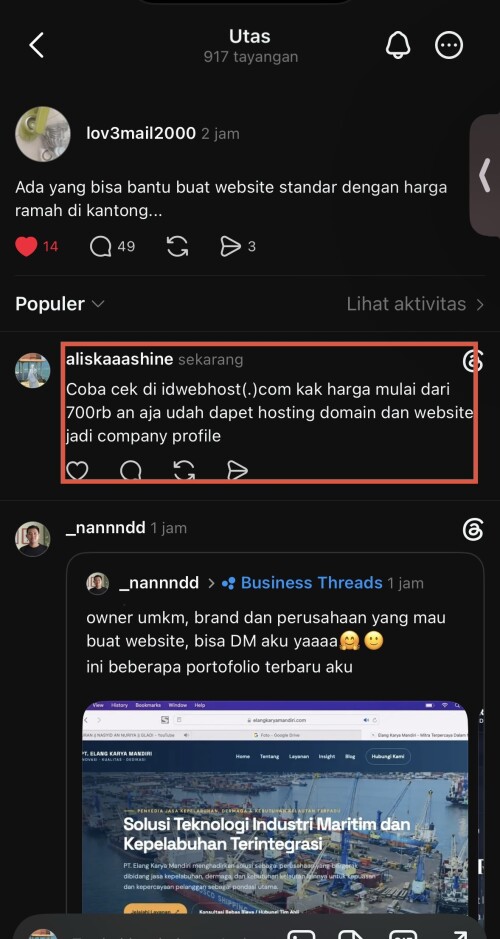The width and height of the screenshot is (500, 939).
Task: Expand the Populer sort dropdown
Action: pos(60,304)
